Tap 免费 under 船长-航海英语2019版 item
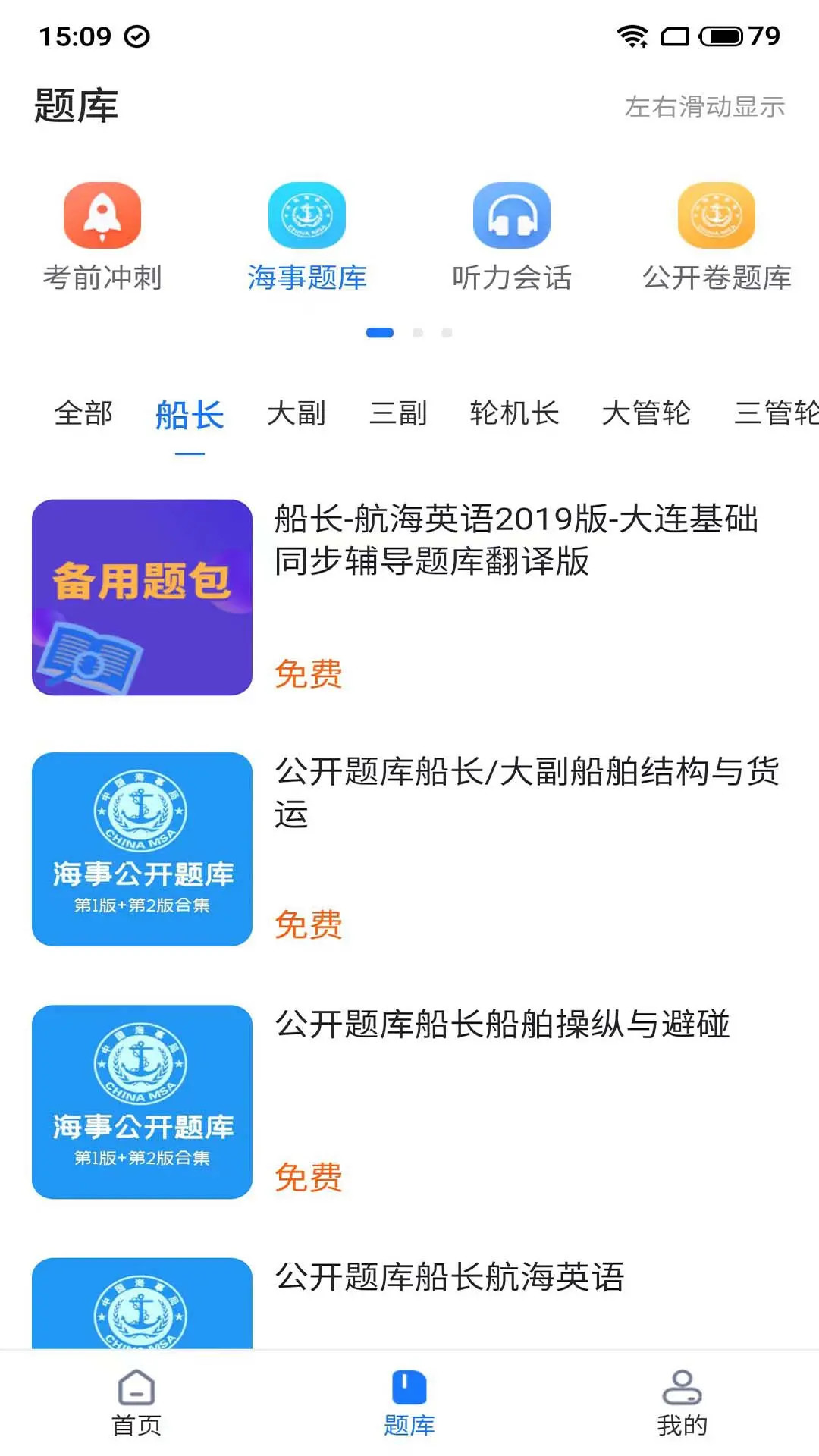Viewport: 819px width, 1456px height. click(309, 675)
